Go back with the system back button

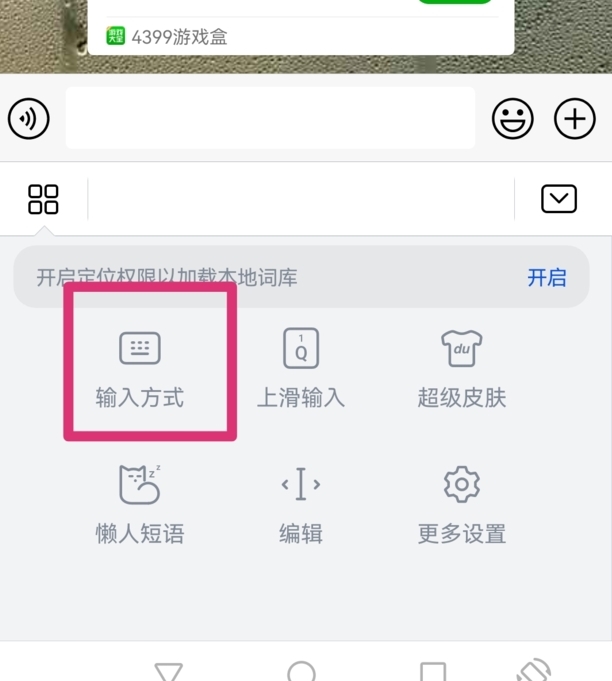tap(168, 671)
